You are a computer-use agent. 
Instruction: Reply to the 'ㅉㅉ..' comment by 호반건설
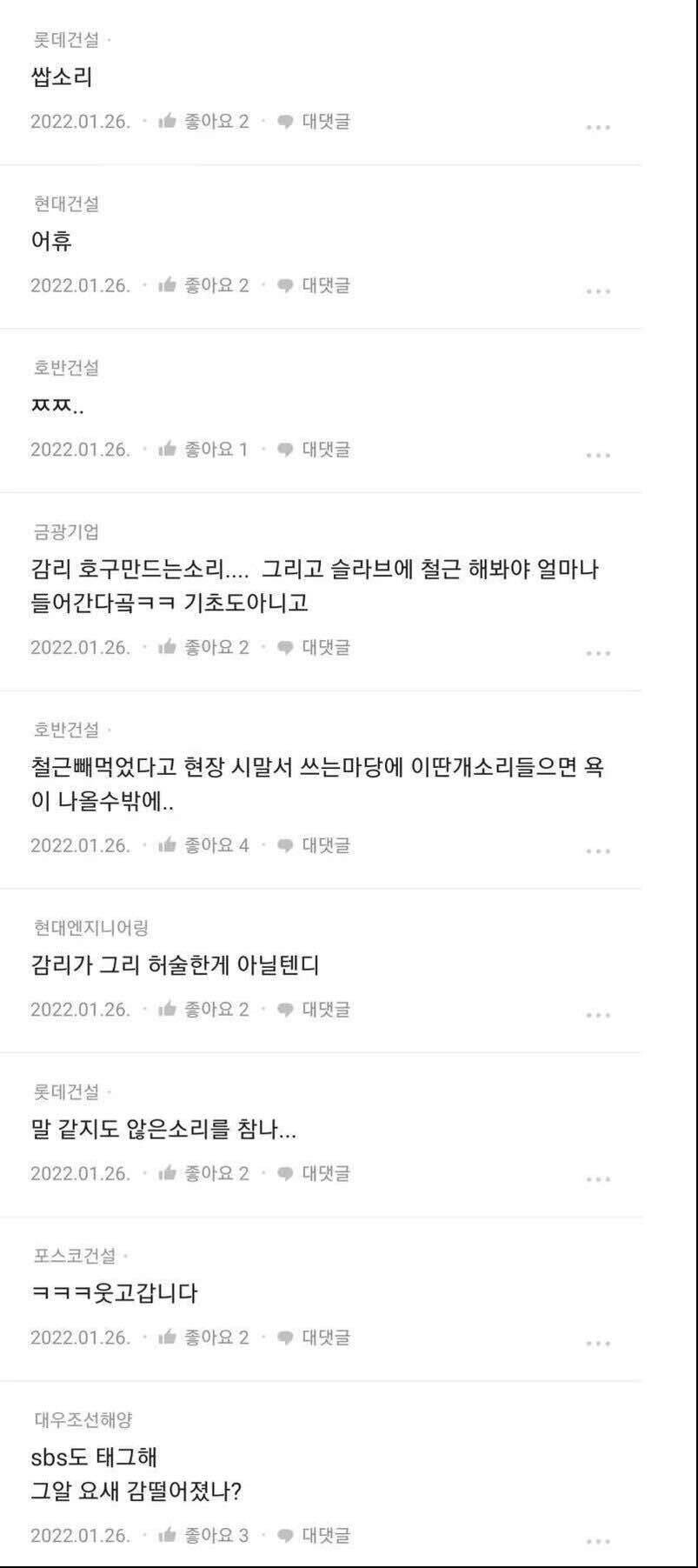pos(314,450)
